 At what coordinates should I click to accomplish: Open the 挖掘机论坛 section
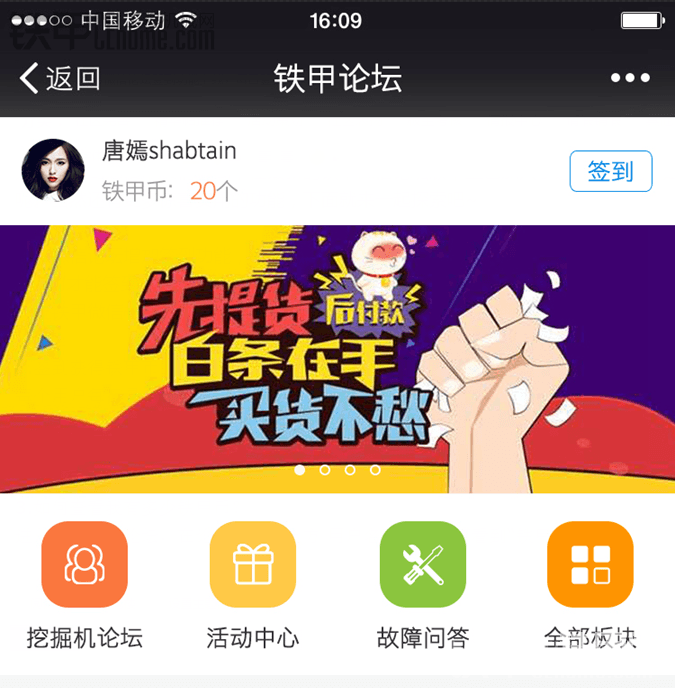pyautogui.click(x=84, y=565)
